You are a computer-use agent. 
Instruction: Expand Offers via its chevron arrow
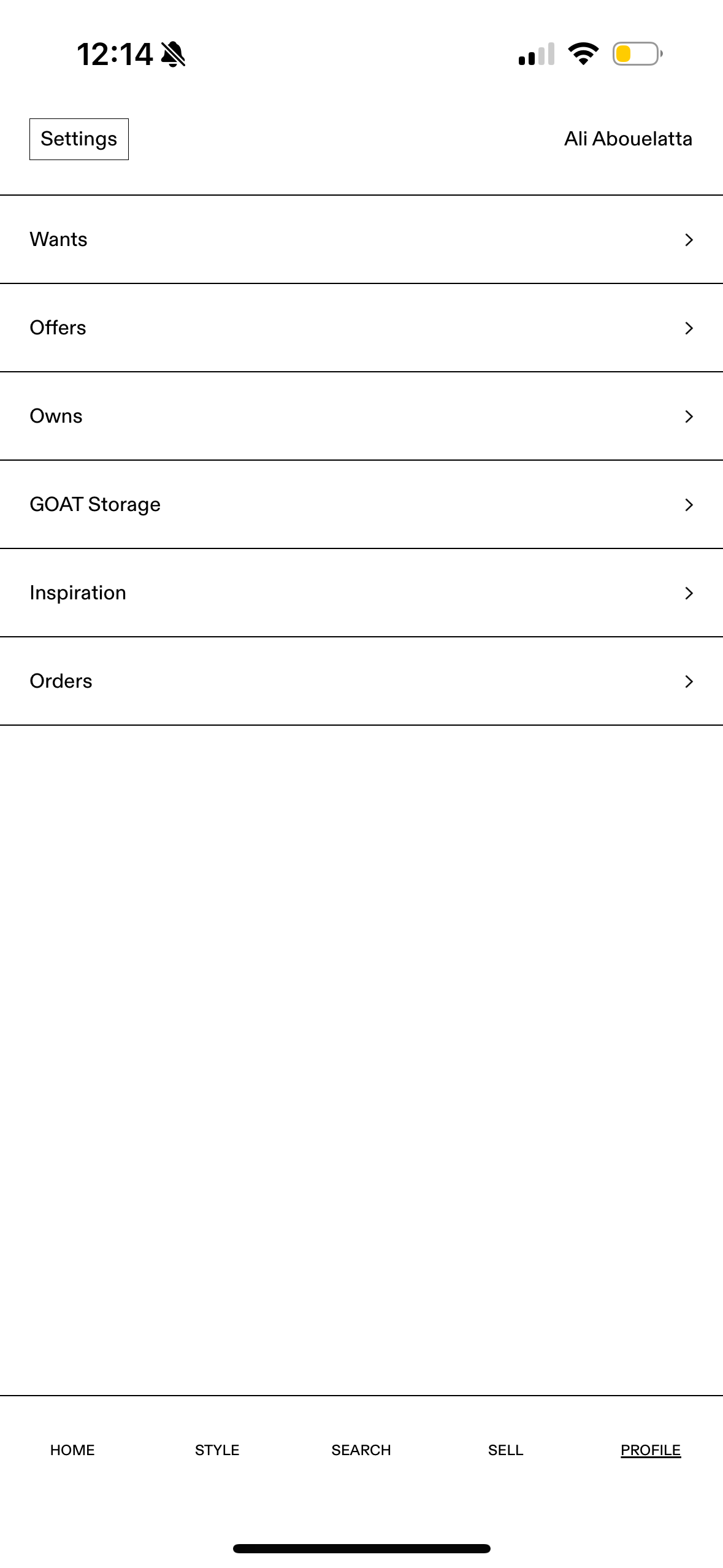689,328
